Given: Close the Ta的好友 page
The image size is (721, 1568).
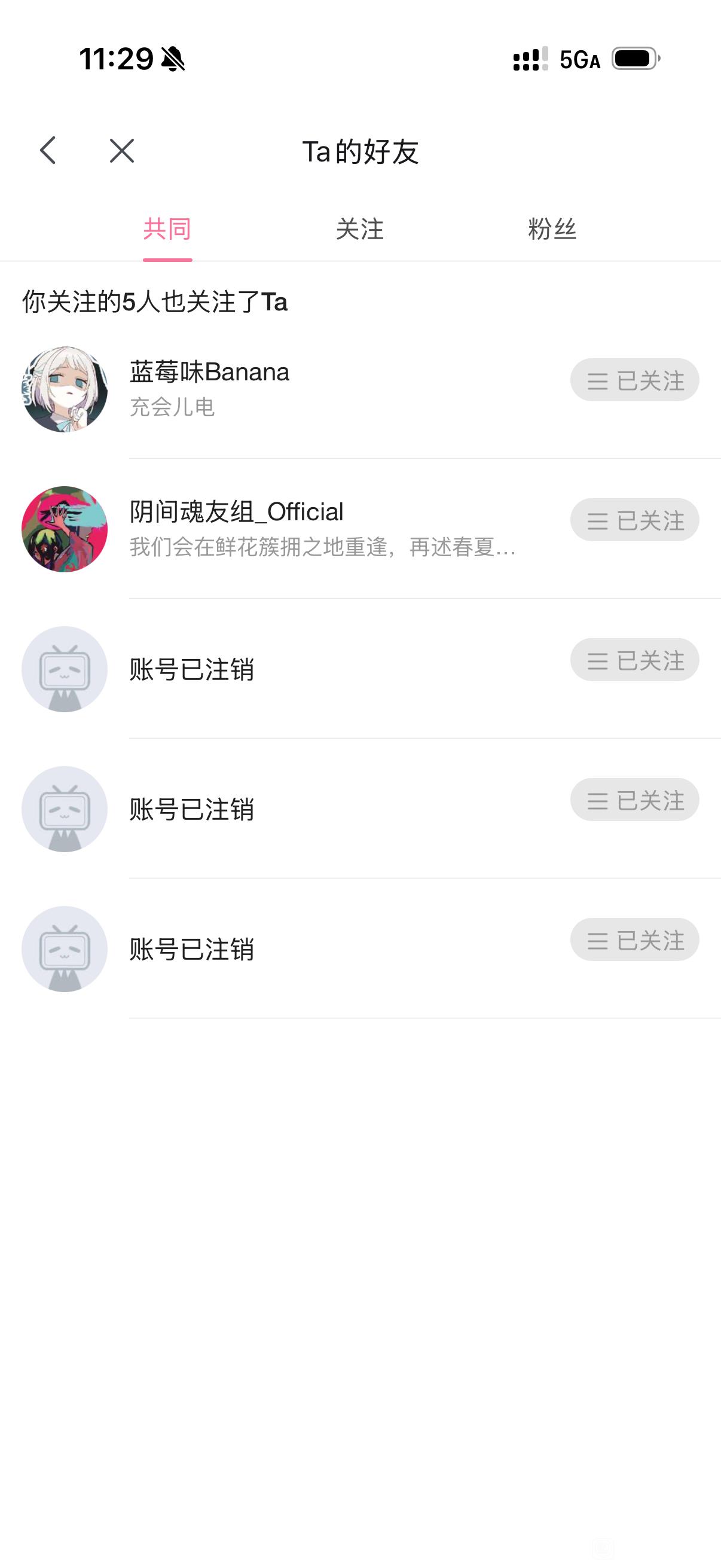Looking at the screenshot, I should point(122,150).
